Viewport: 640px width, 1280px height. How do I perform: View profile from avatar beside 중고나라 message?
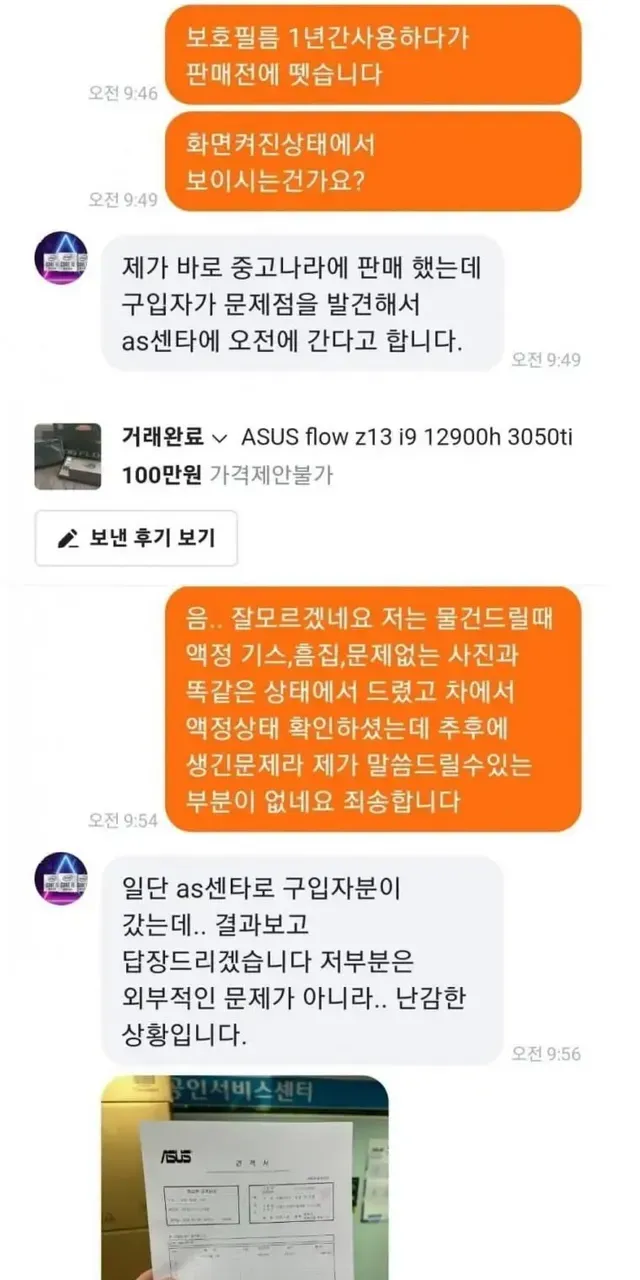click(x=61, y=259)
